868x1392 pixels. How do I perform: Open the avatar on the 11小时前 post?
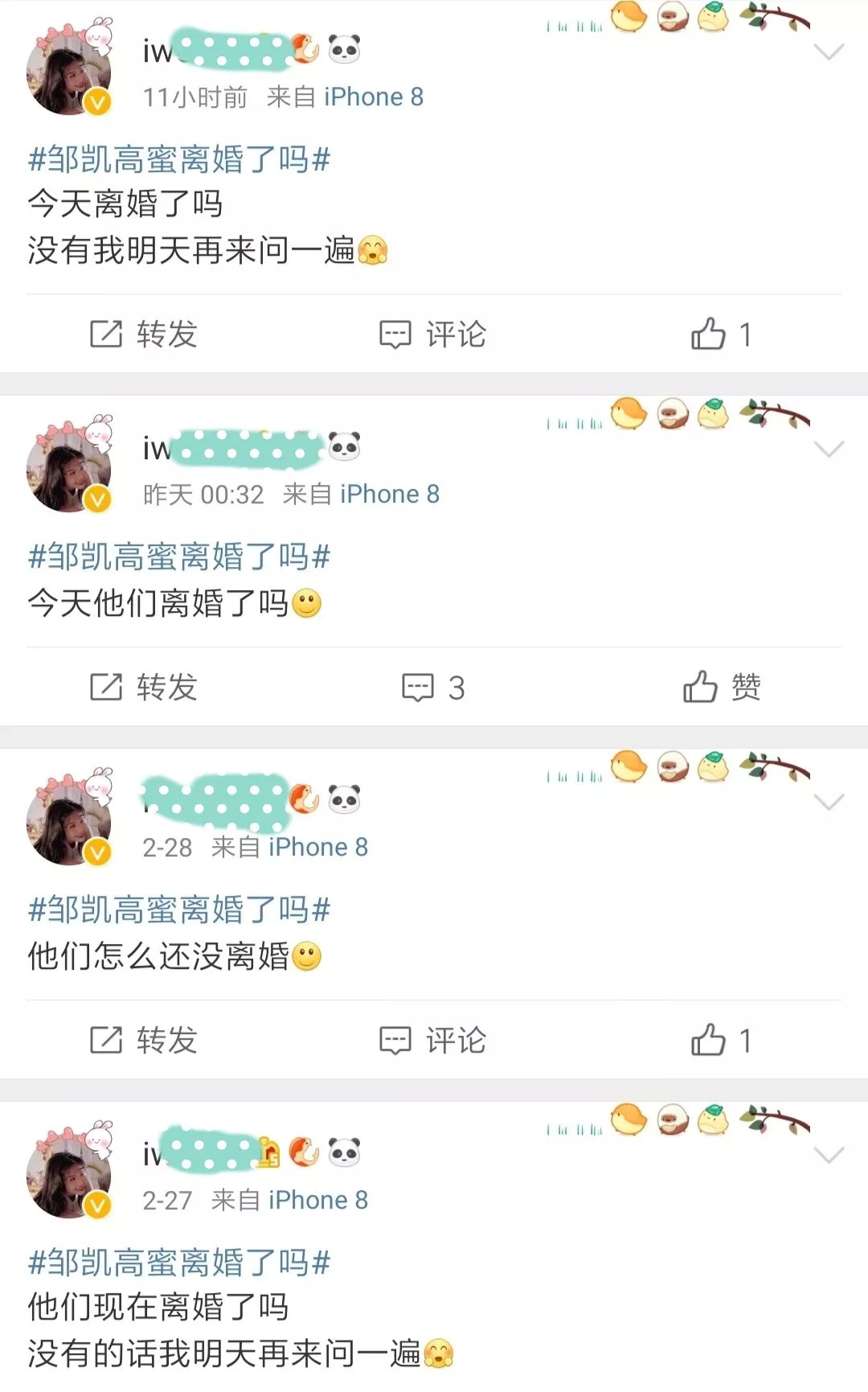coord(69,76)
